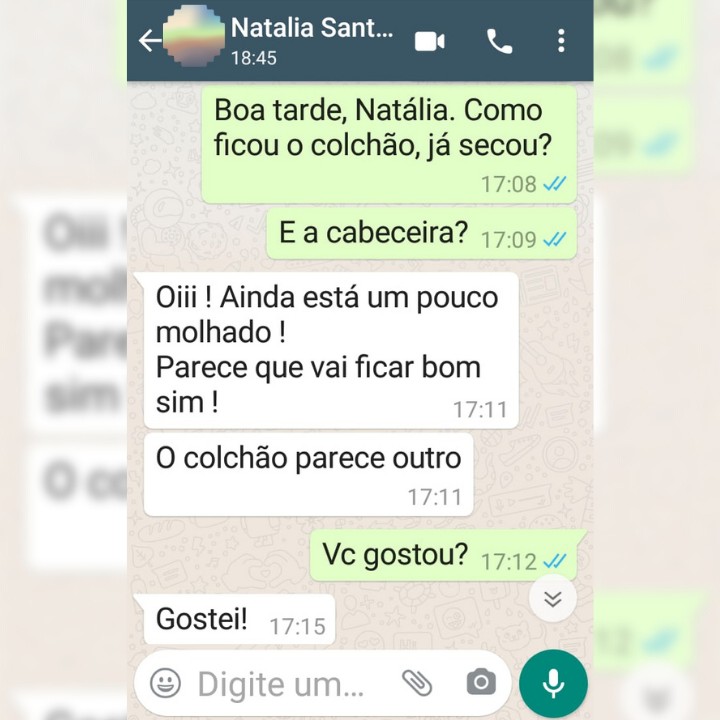
Task: Open the camera from the message bar
Action: click(x=481, y=683)
